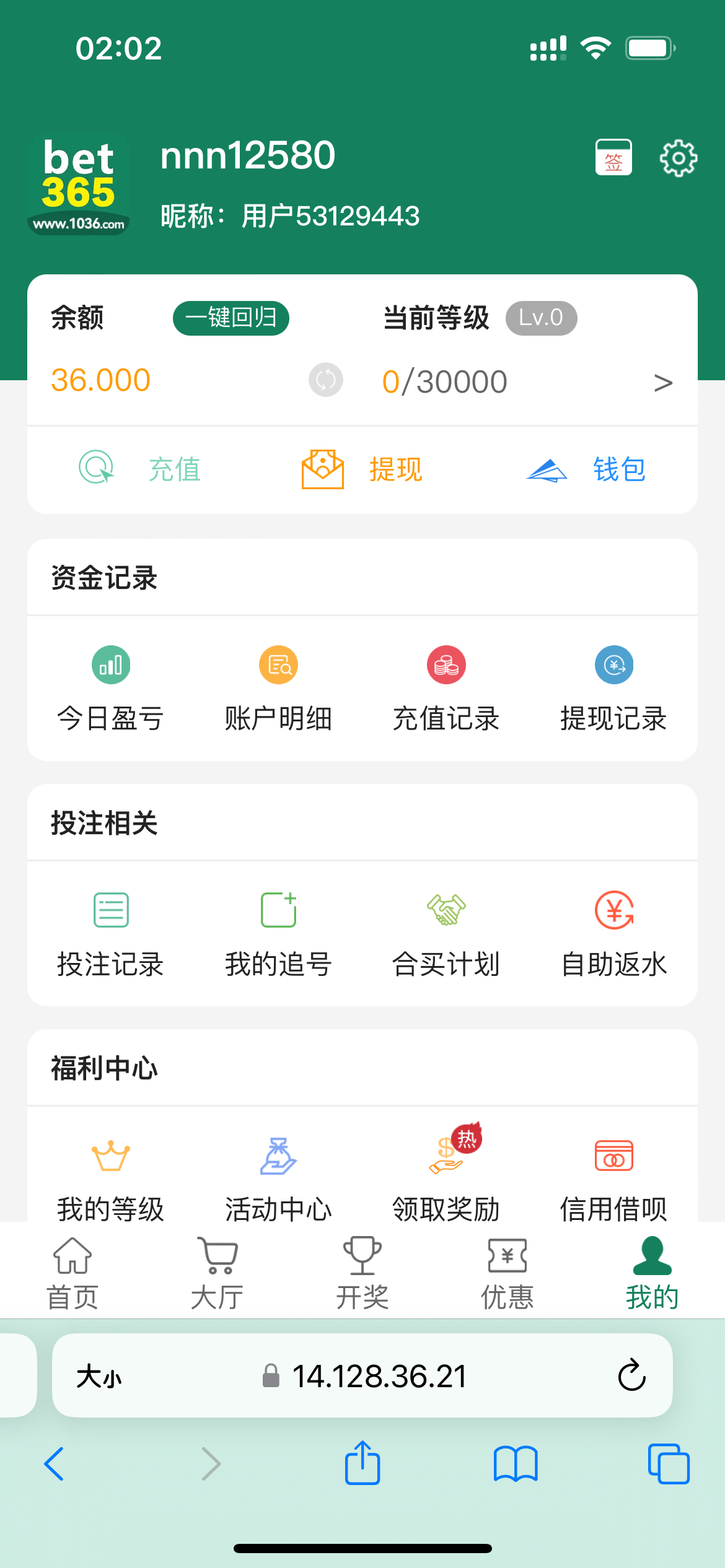
Task: Open the 钱包 wallet
Action: tap(586, 469)
